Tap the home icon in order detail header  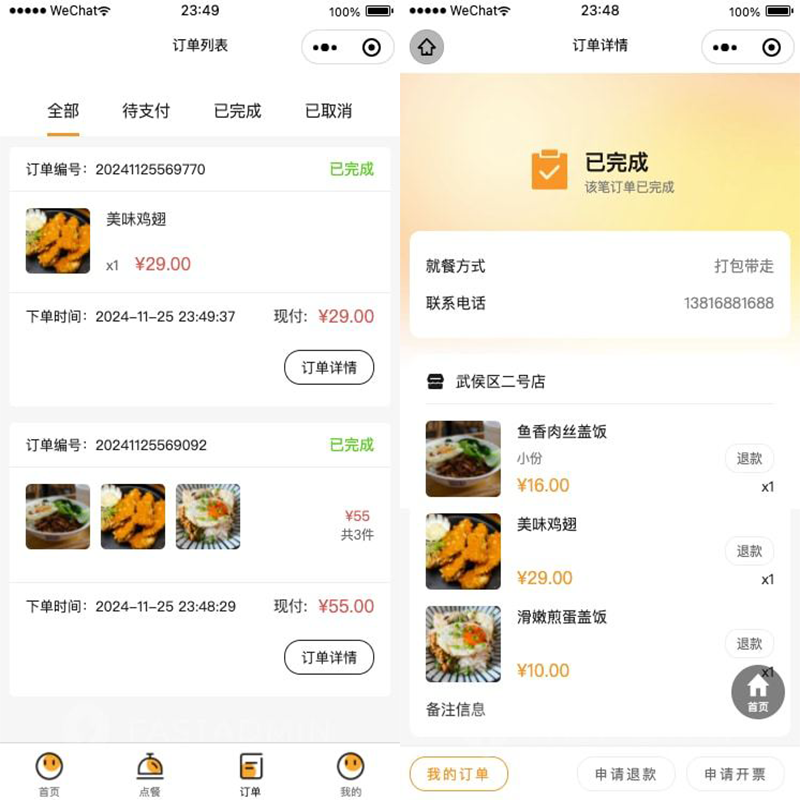pyautogui.click(x=427, y=47)
